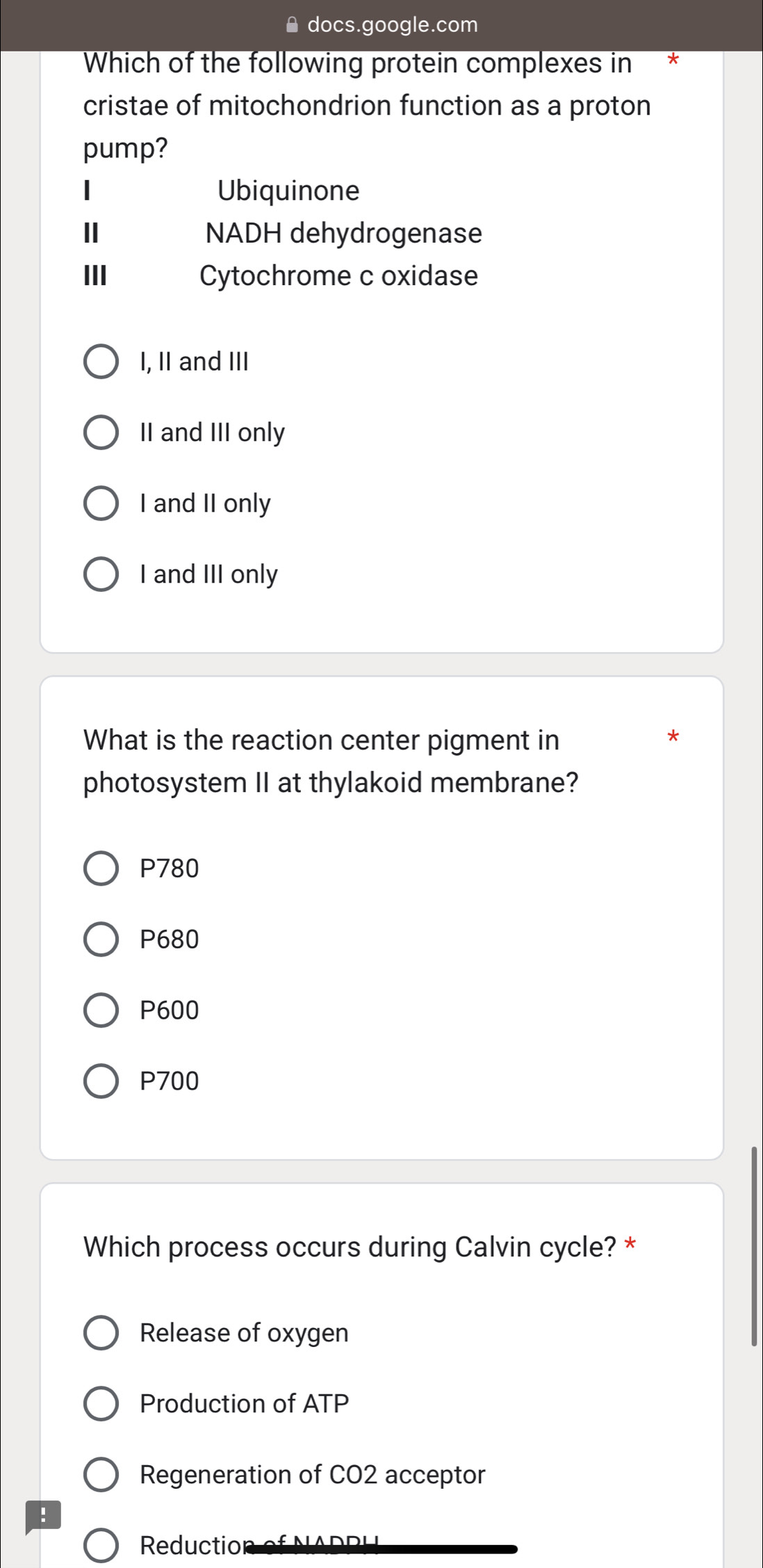Click the padlock icon in the address bar
Viewport: 763px width, 1568px height.
[290, 24]
